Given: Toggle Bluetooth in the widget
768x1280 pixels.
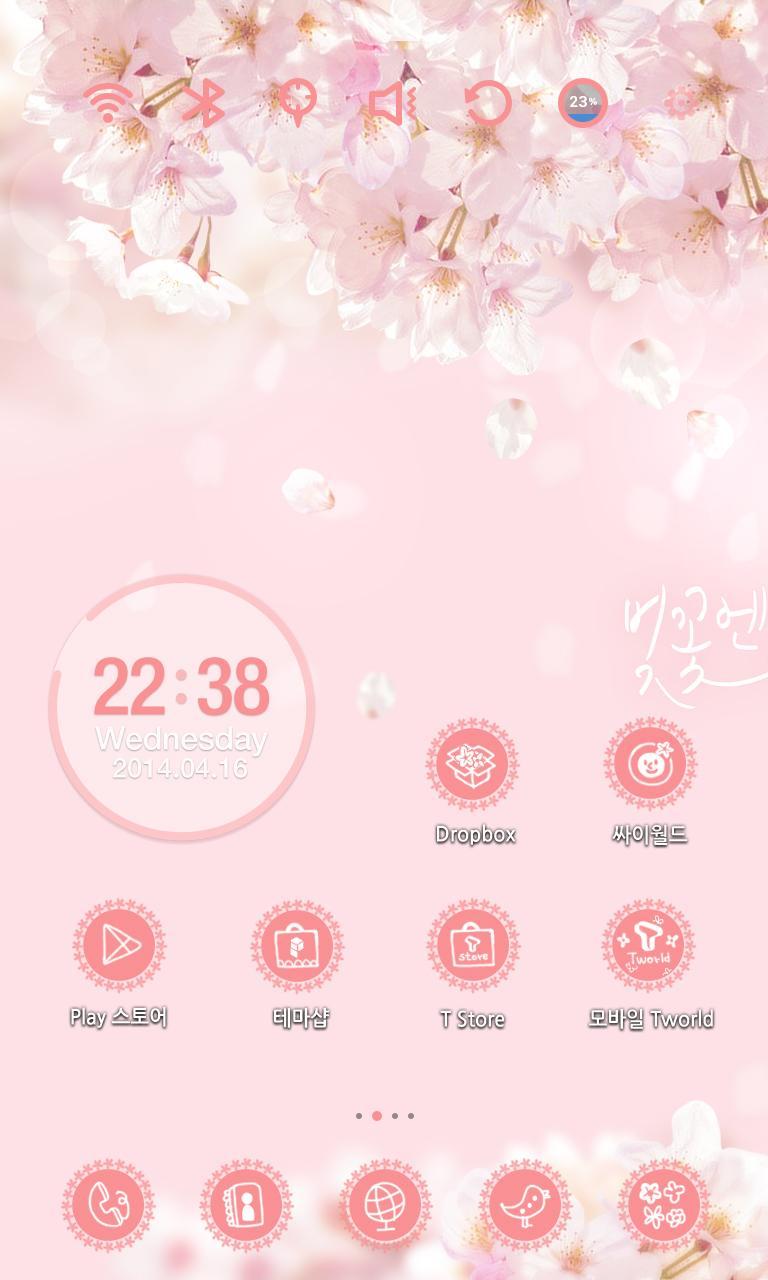Looking at the screenshot, I should point(203,103).
